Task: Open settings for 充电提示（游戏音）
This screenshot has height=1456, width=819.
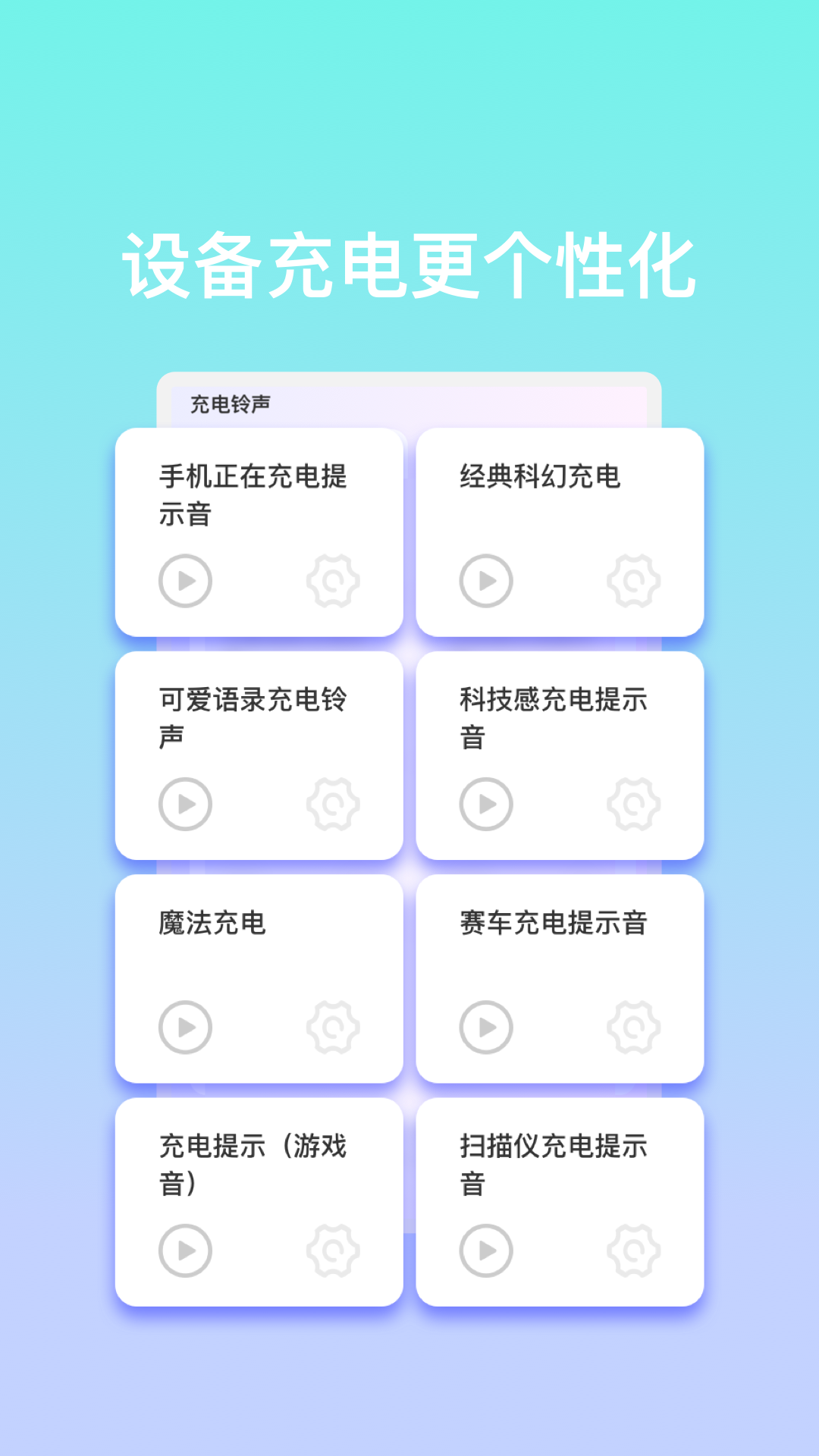Action: 334,1251
